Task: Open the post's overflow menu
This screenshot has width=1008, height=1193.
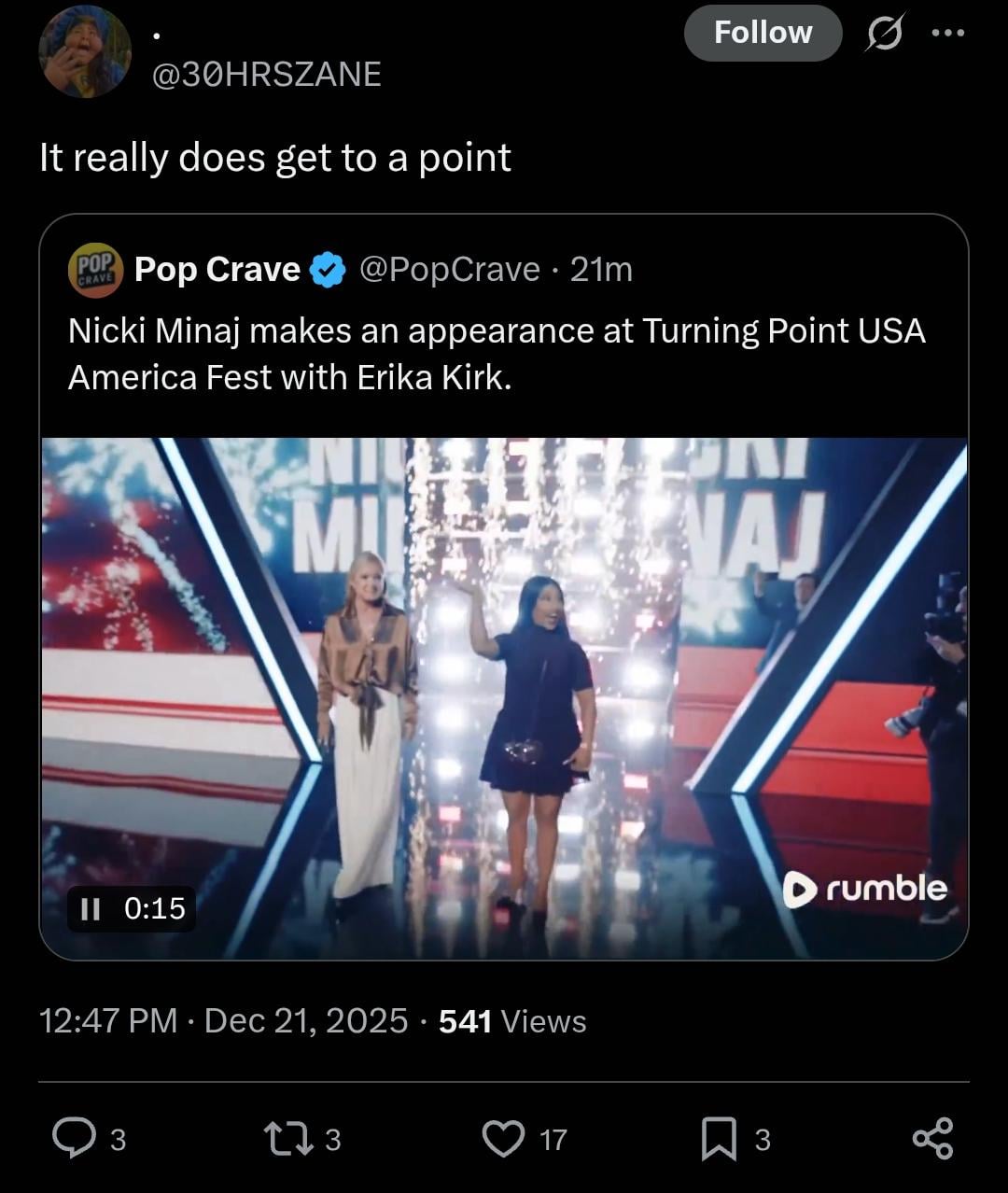Action: tap(947, 34)
